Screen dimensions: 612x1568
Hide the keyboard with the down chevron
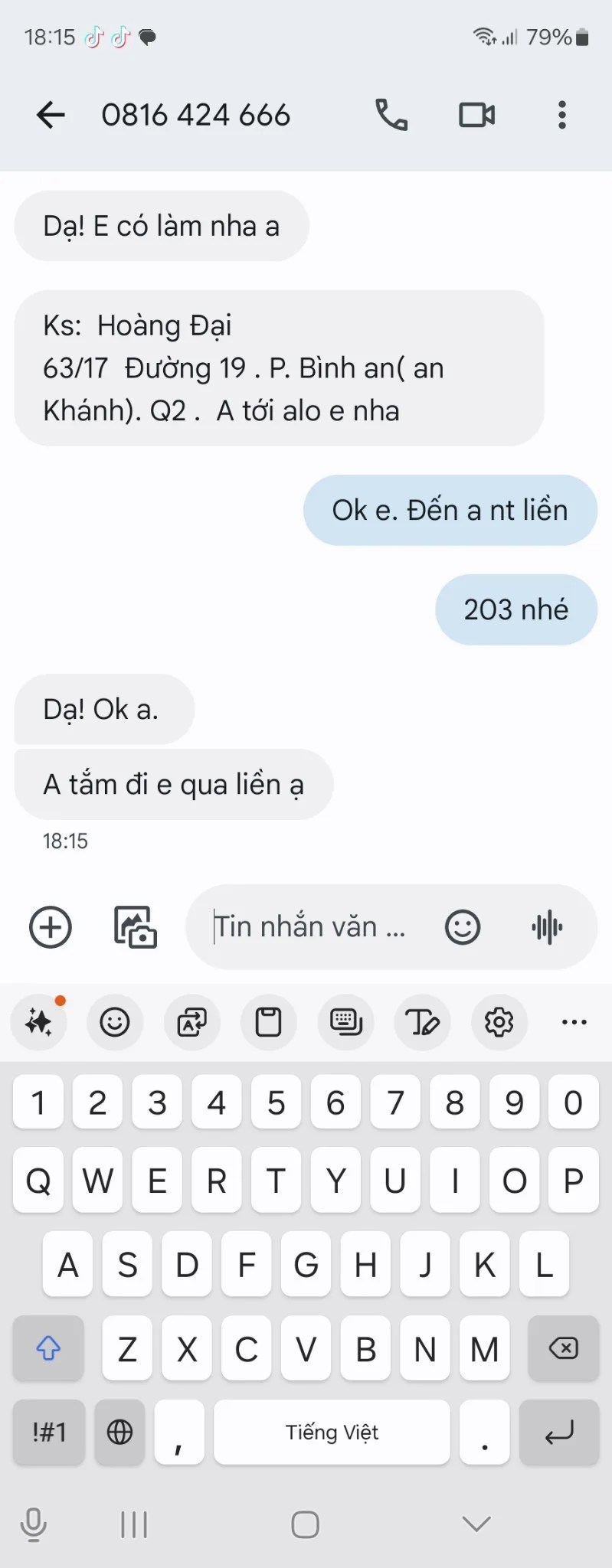(x=476, y=1524)
